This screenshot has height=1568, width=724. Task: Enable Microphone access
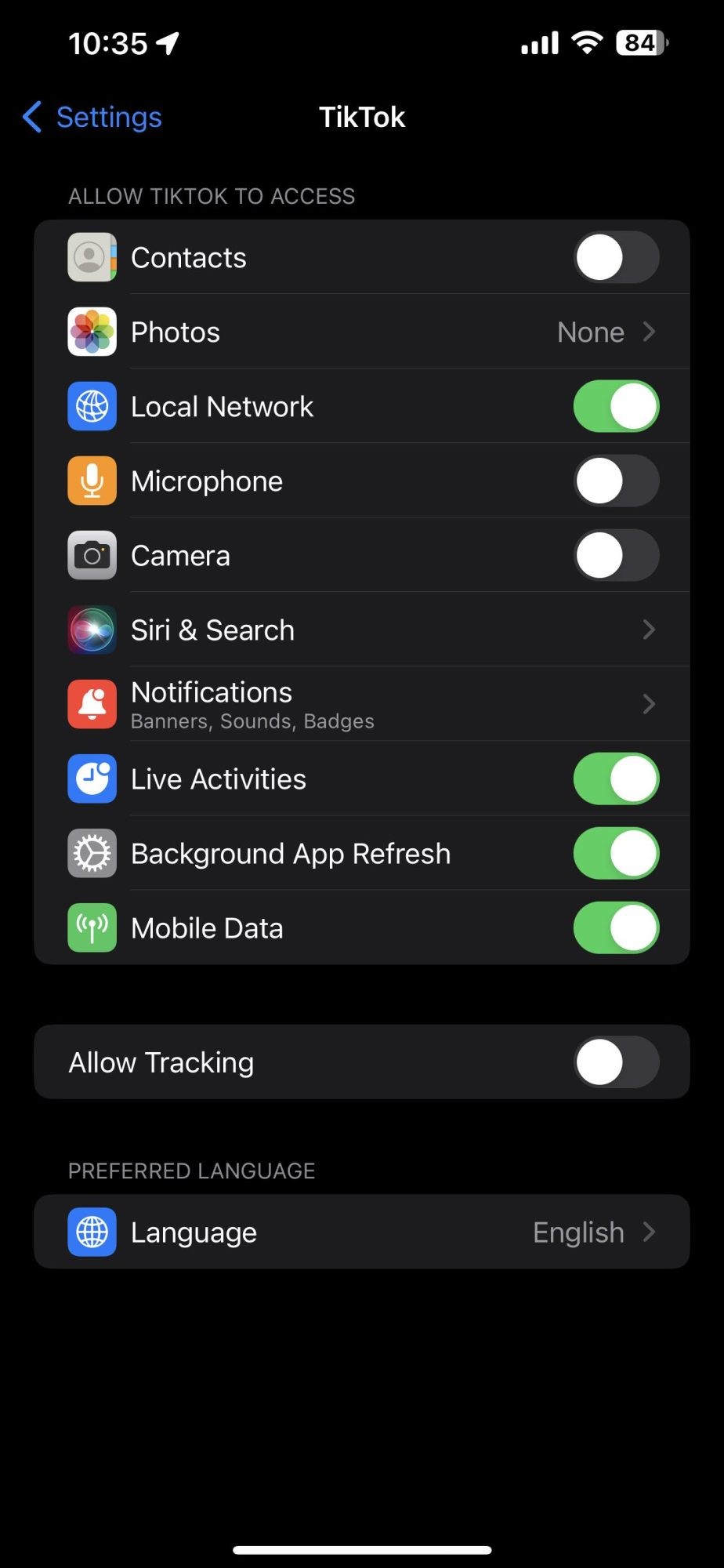(616, 481)
